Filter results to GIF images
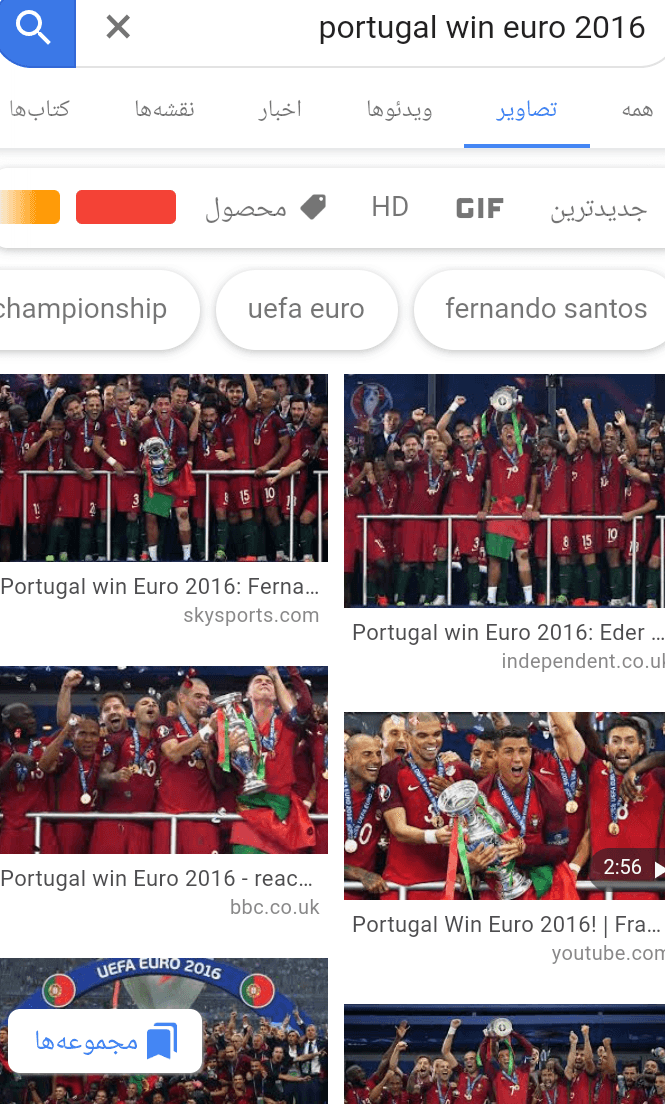Image resolution: width=665 pixels, height=1104 pixels. point(480,208)
